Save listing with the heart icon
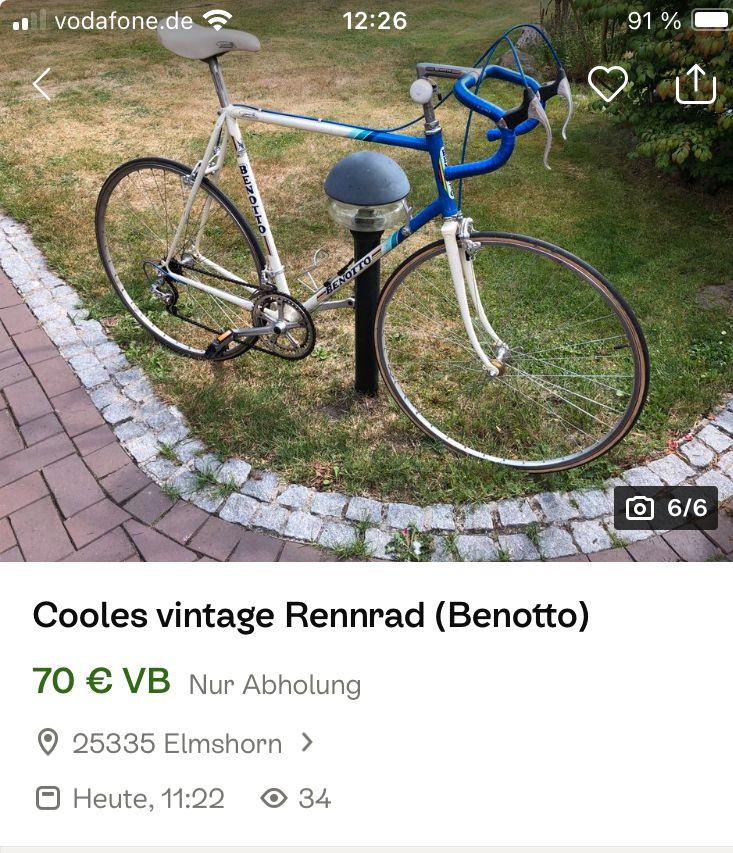Screen dimensions: 733x853 pos(607,84)
